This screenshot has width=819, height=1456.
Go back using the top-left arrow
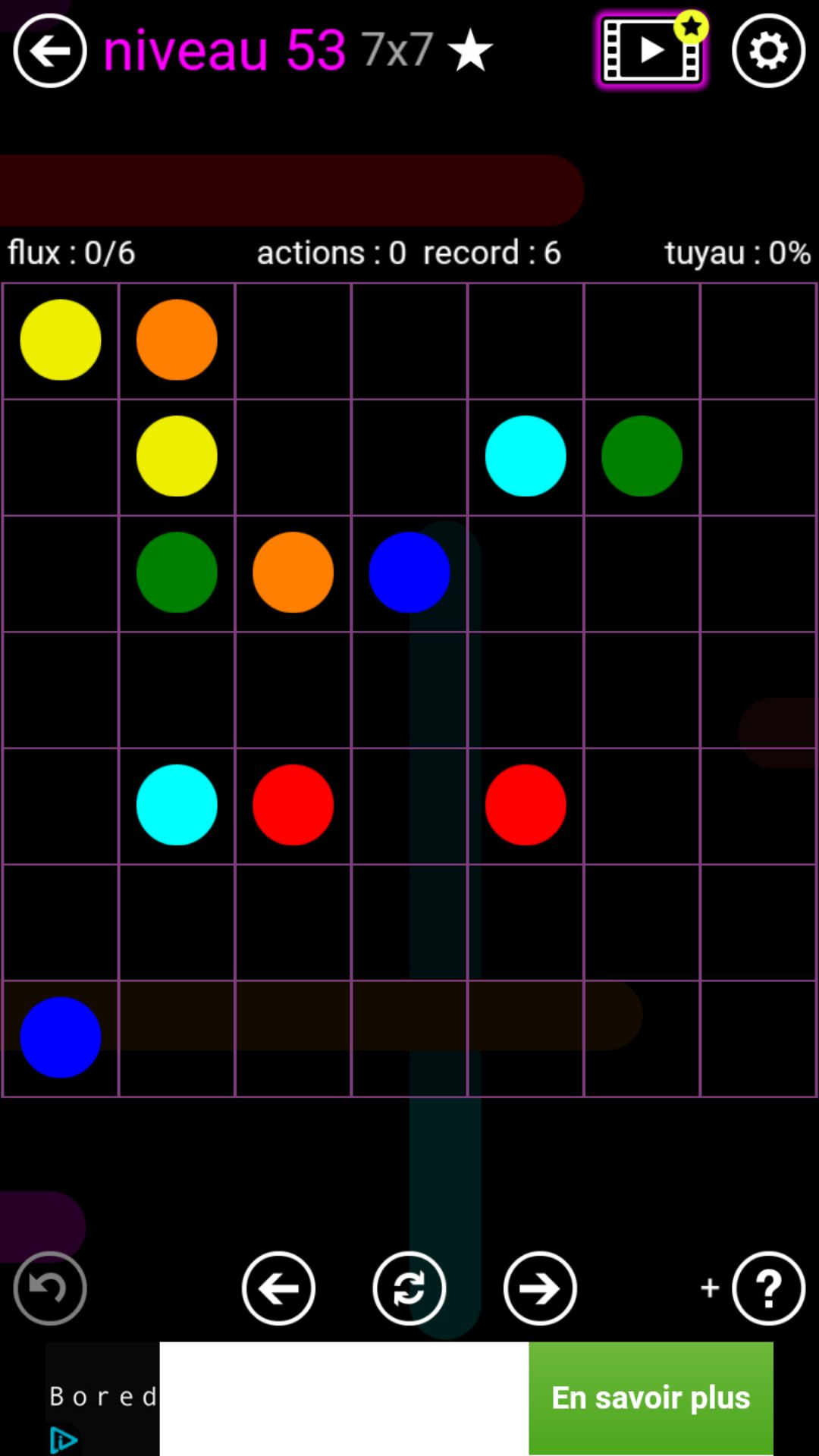pos(50,51)
